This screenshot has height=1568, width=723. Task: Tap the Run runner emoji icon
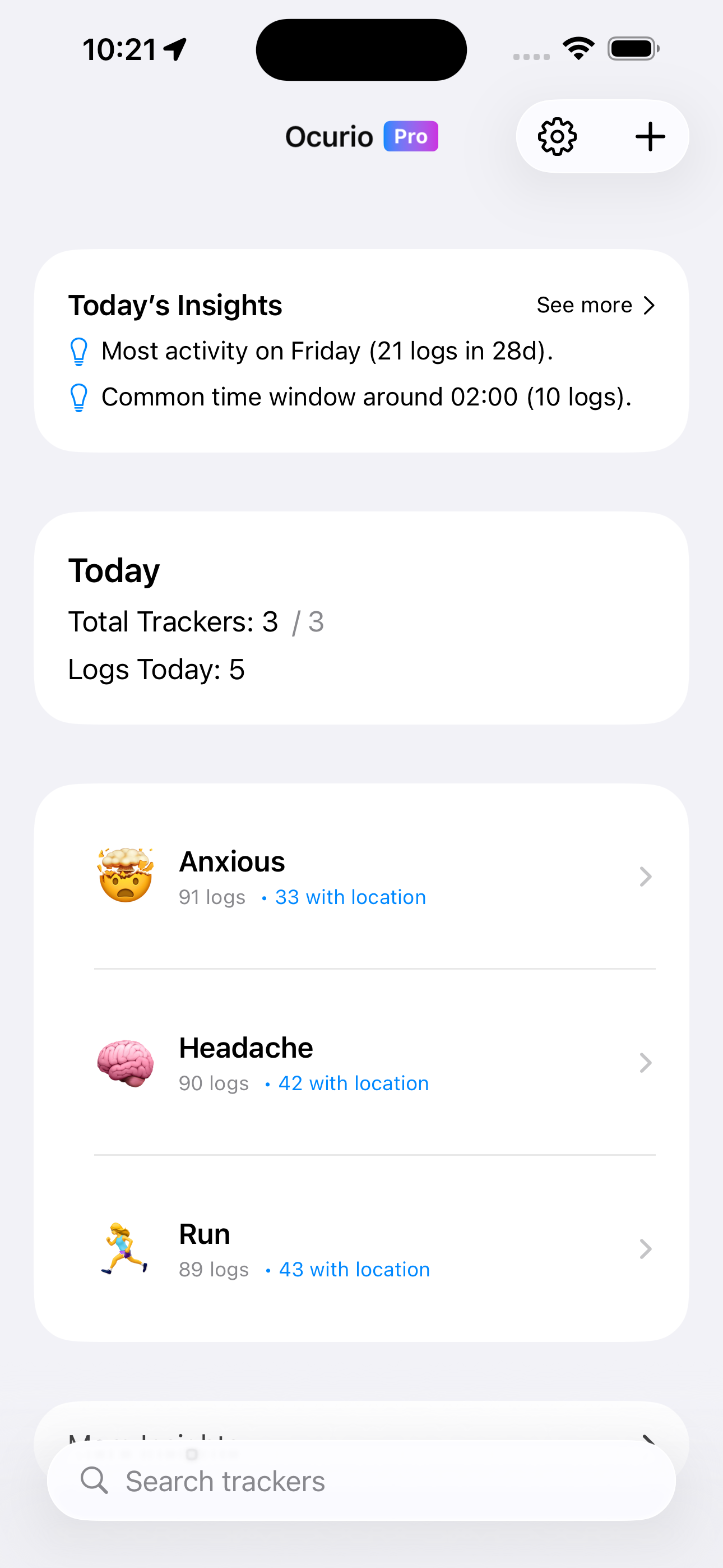click(x=125, y=1249)
